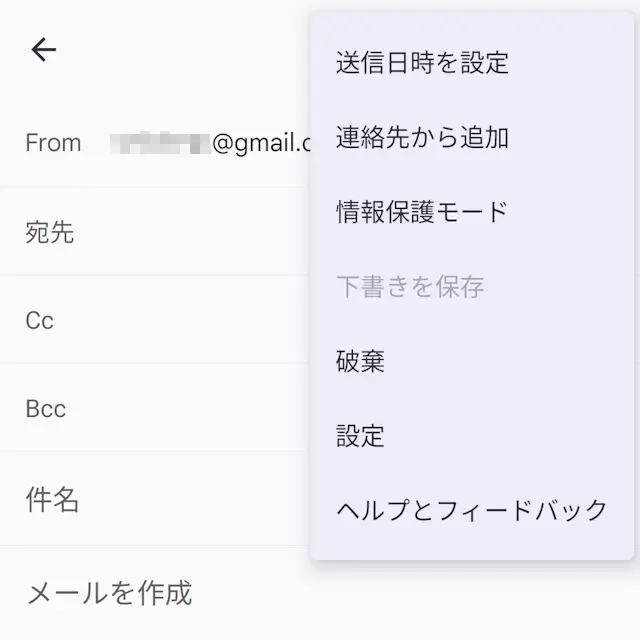Go back using the arrow icon
This screenshot has height=640, width=640.
pyautogui.click(x=43, y=50)
